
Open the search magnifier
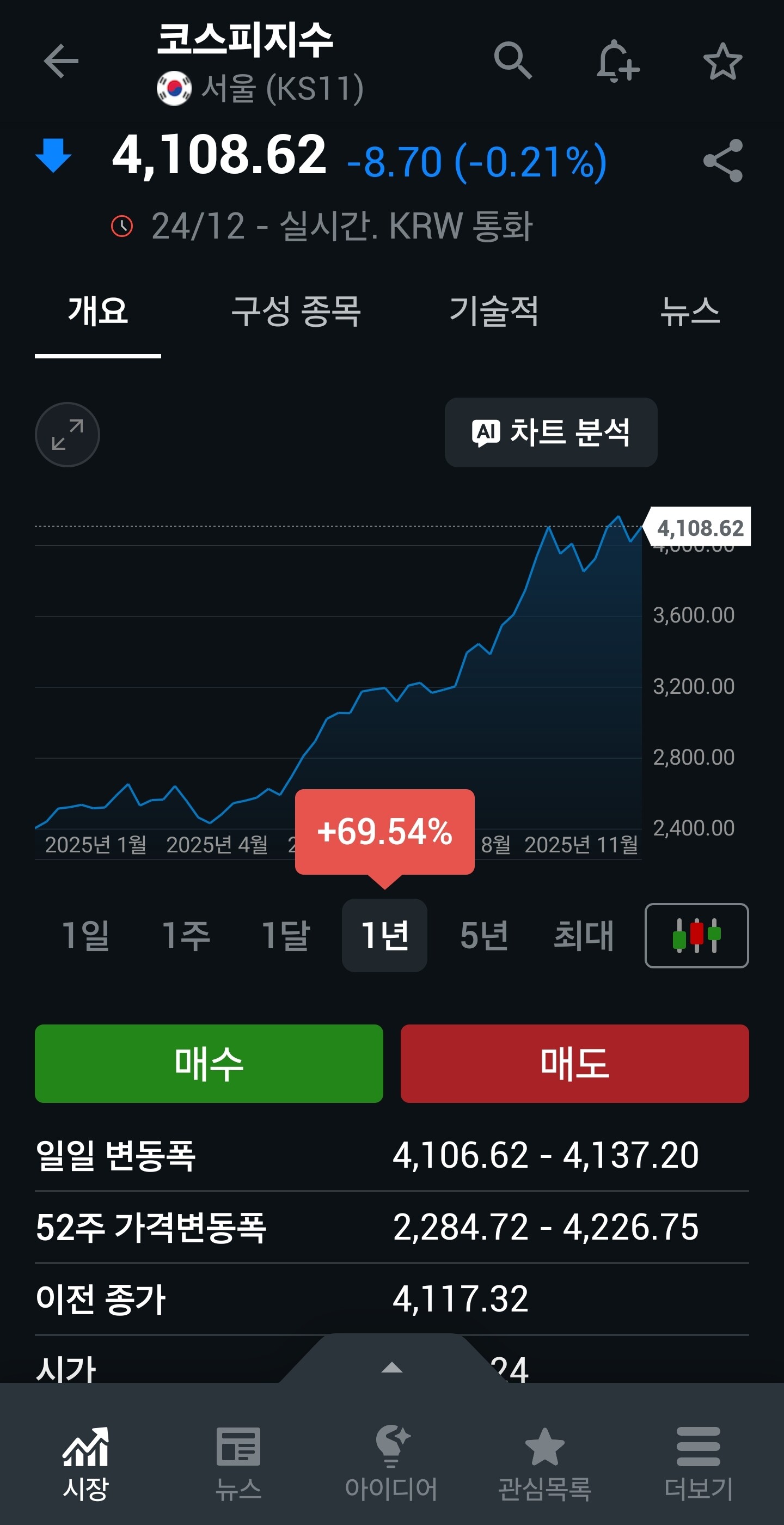(512, 60)
